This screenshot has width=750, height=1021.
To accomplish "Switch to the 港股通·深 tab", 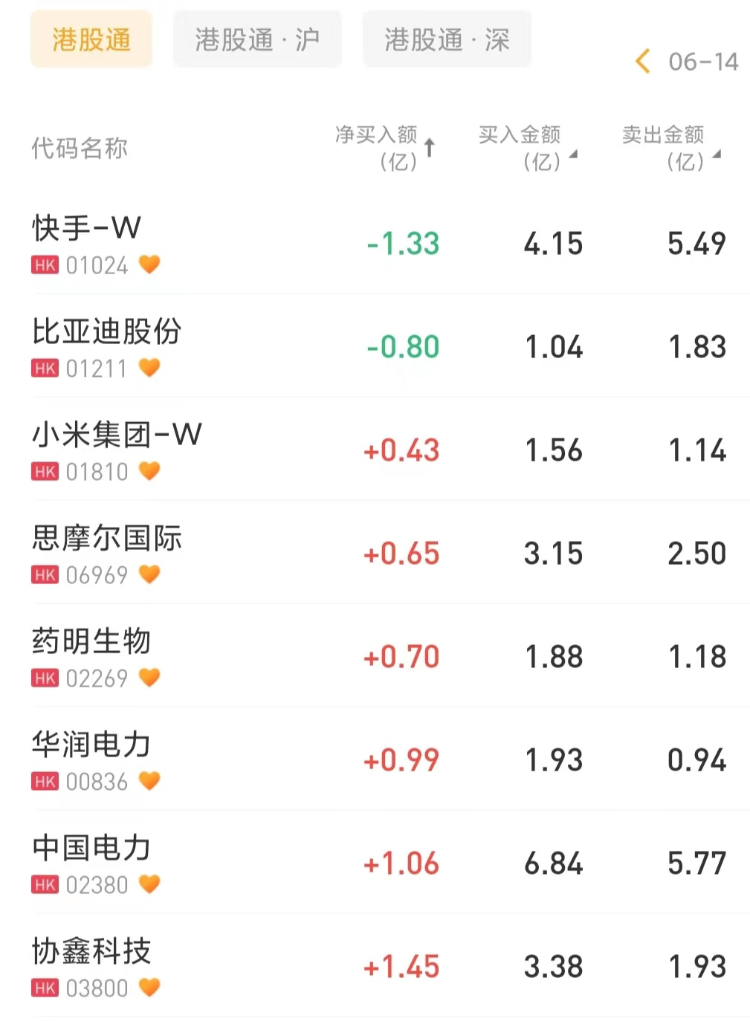I will [446, 40].
